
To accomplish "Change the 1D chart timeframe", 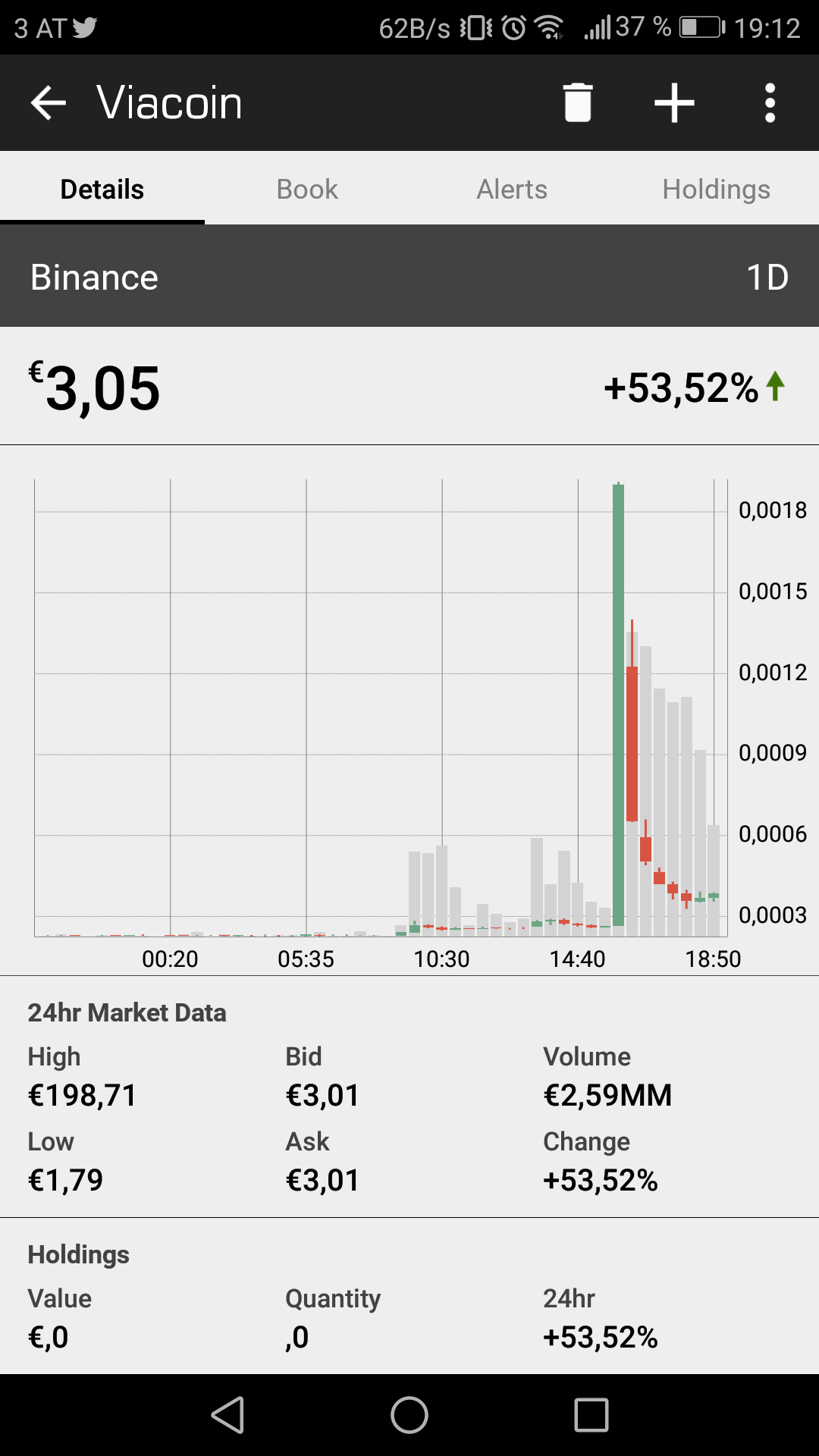I will (767, 277).
